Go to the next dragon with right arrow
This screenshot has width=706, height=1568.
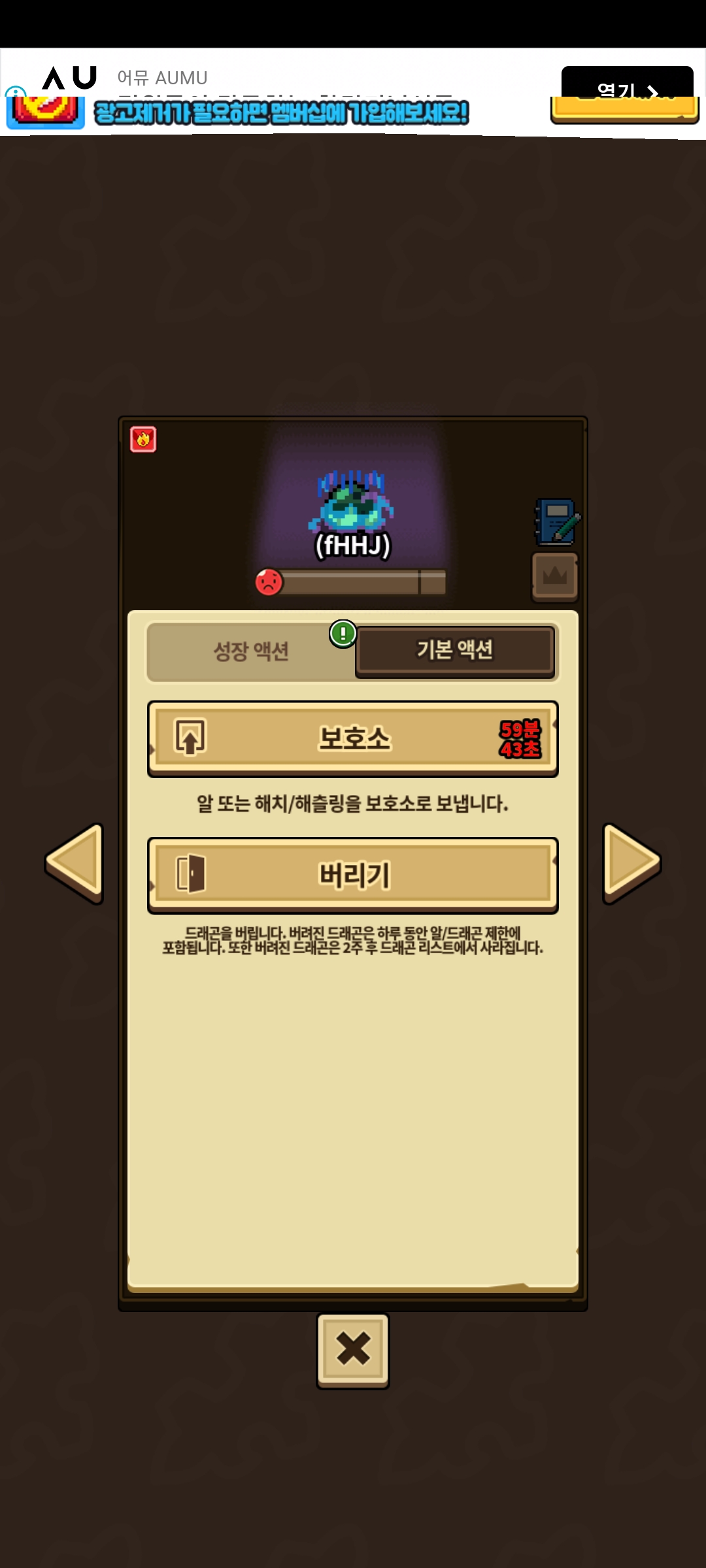tap(630, 862)
